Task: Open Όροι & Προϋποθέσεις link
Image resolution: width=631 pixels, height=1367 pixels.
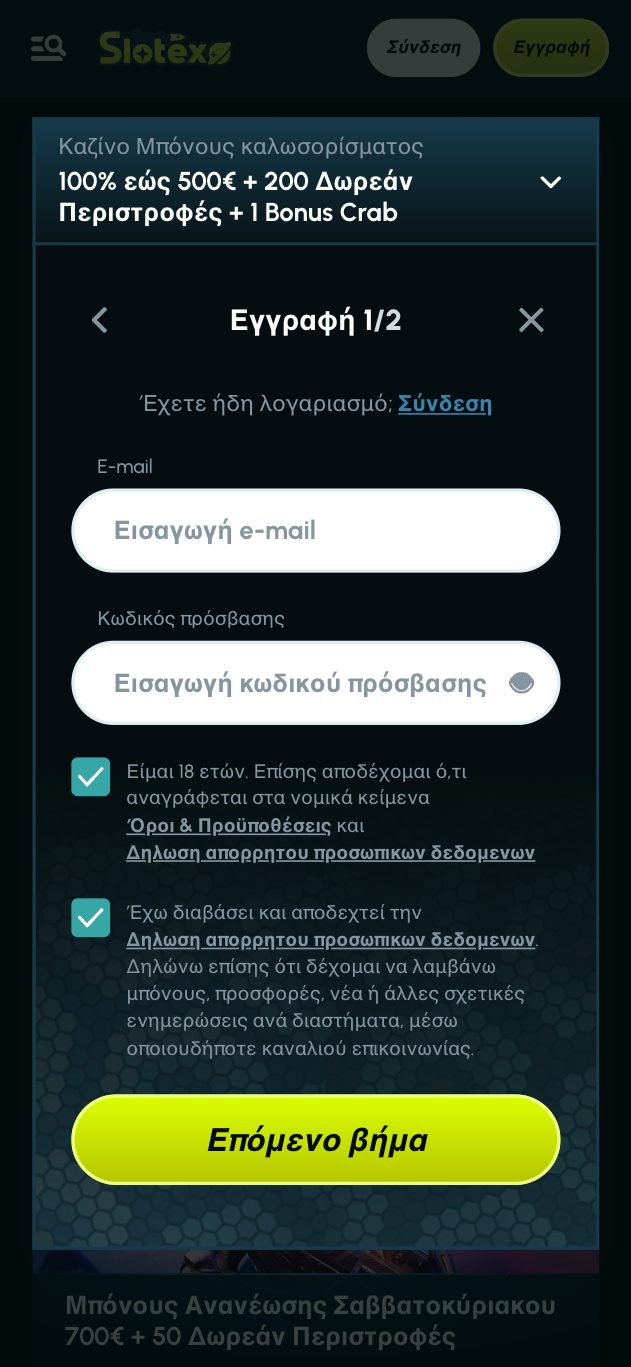Action: pyautogui.click(x=228, y=826)
